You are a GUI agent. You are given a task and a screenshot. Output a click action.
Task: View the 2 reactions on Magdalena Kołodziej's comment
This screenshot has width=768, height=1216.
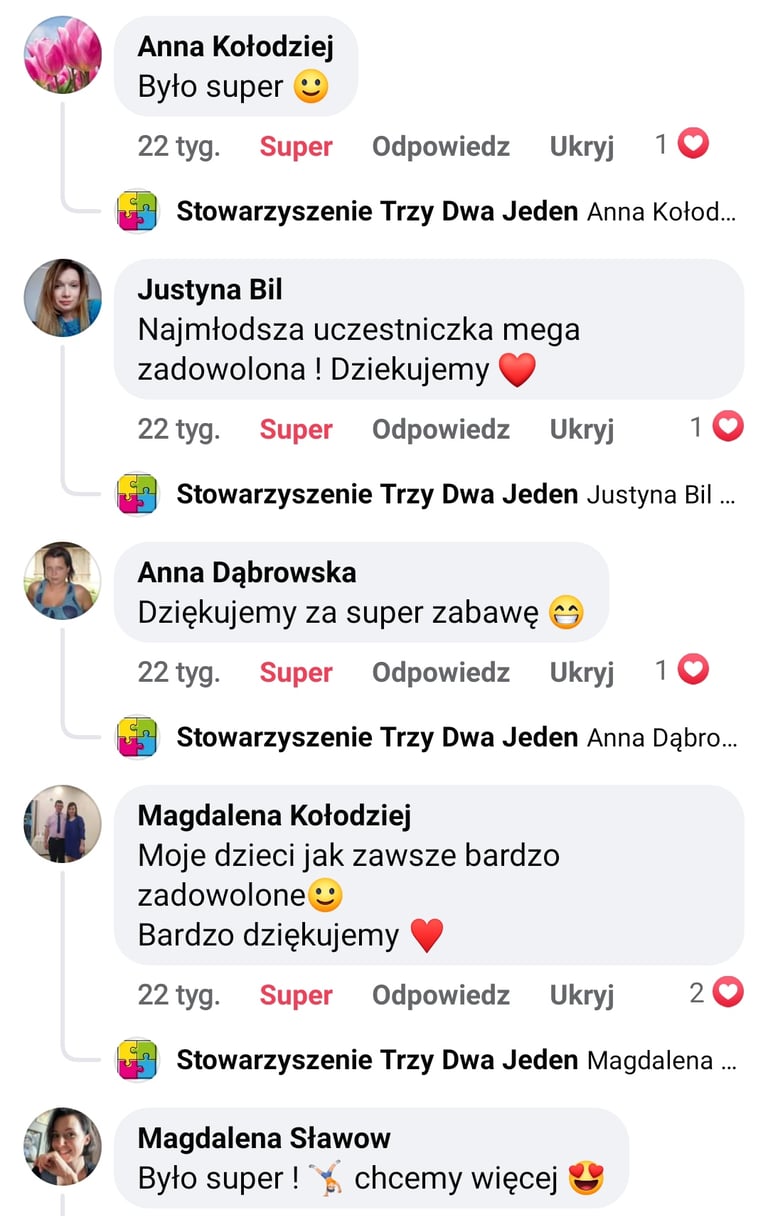717,993
